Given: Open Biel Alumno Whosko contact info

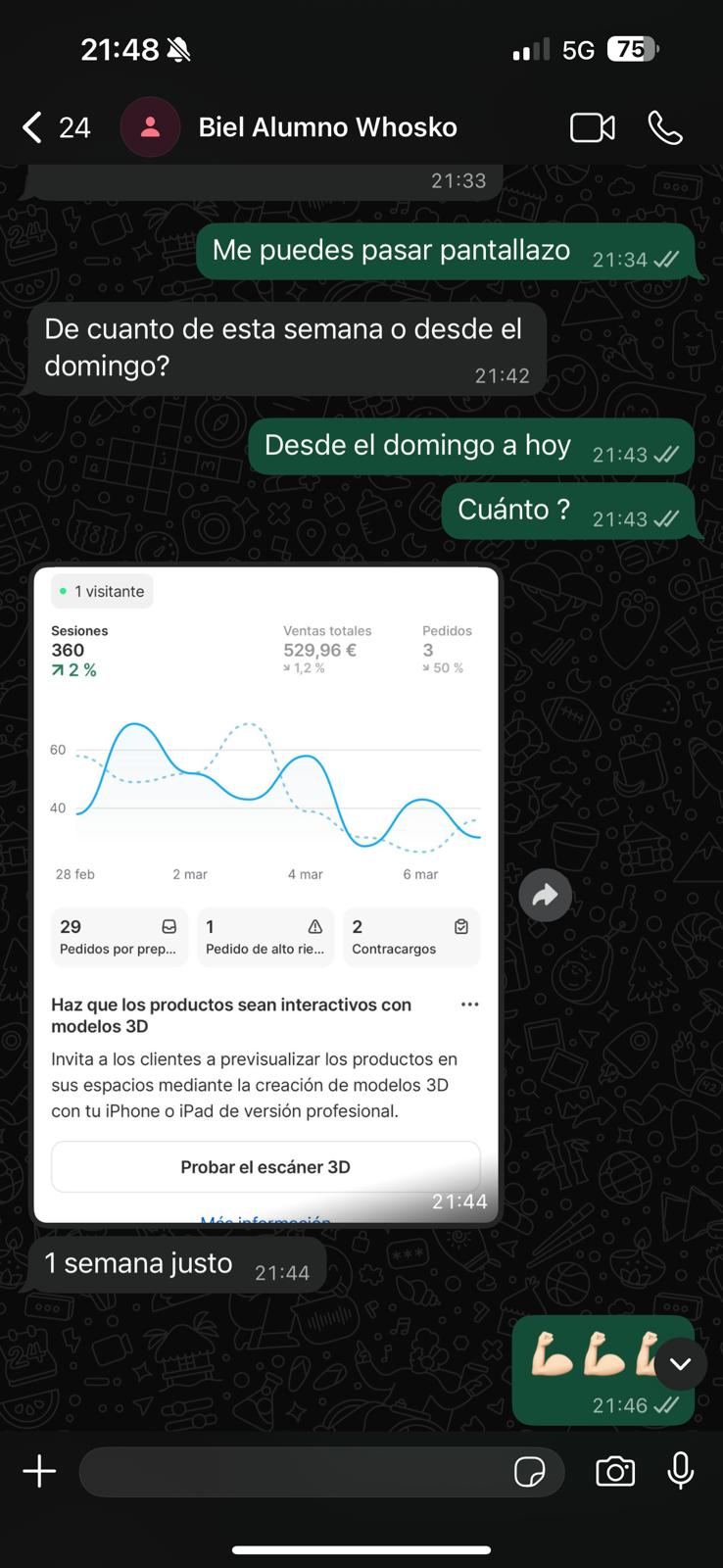Looking at the screenshot, I should (327, 127).
